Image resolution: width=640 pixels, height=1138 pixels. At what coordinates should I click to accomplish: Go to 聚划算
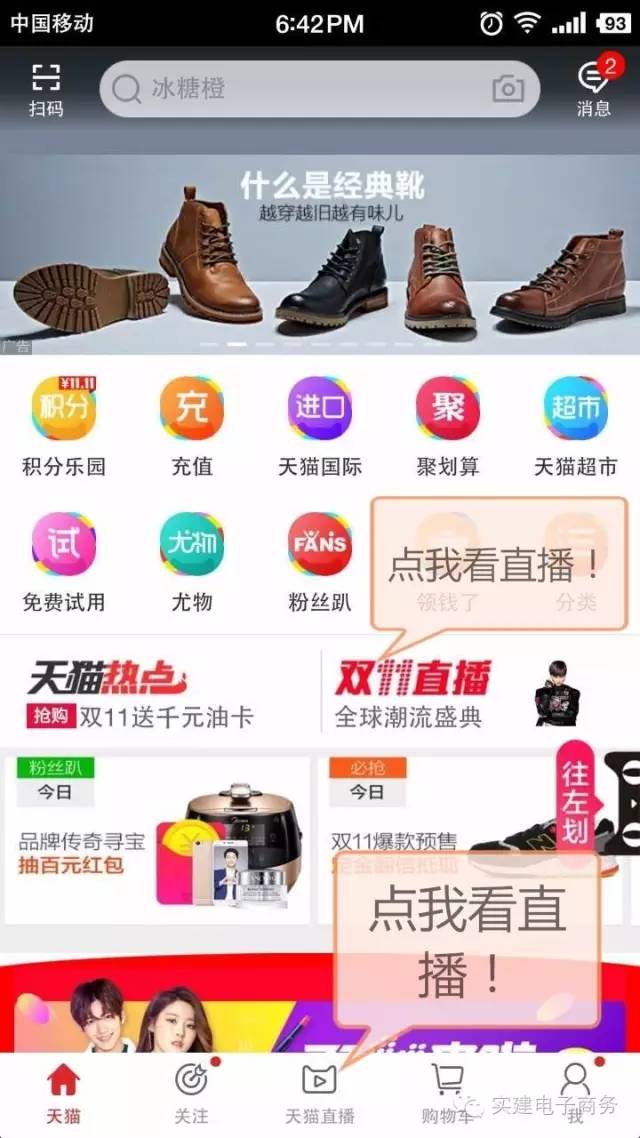pos(448,427)
